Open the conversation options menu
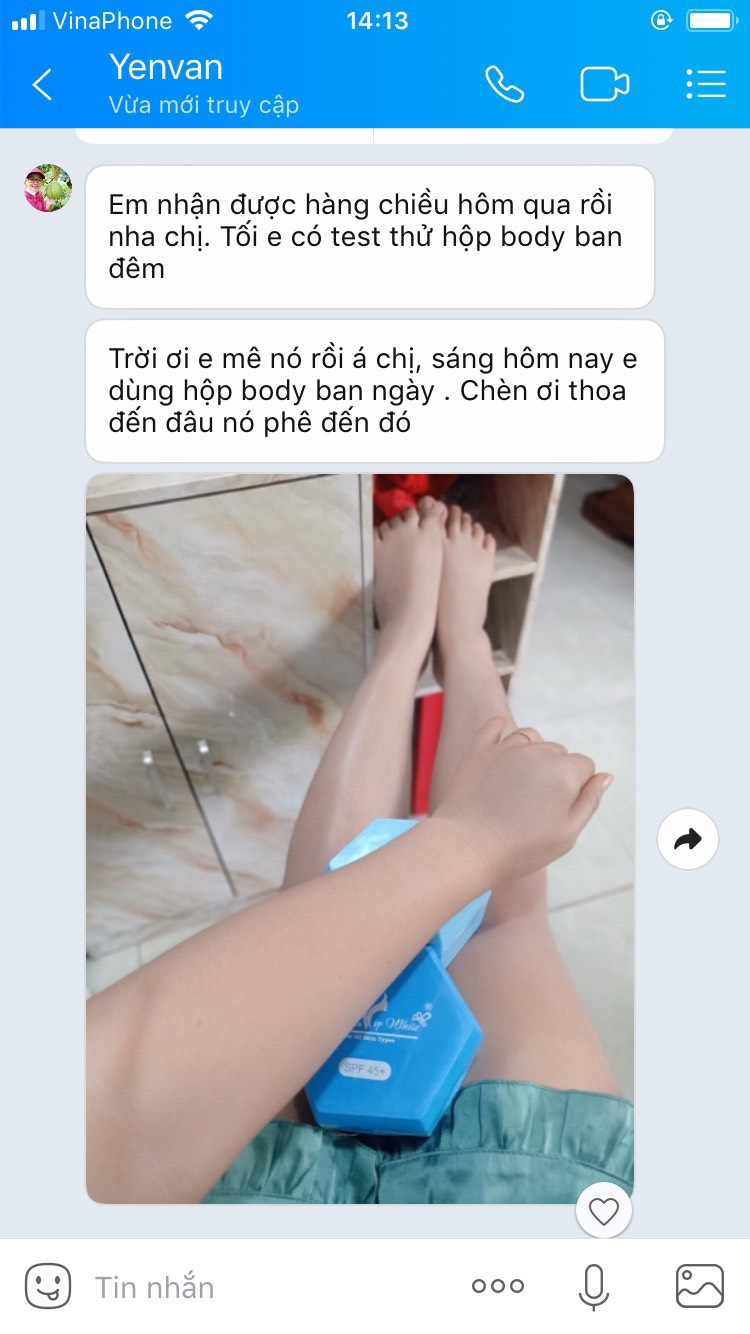The image size is (750, 1334). [705, 85]
